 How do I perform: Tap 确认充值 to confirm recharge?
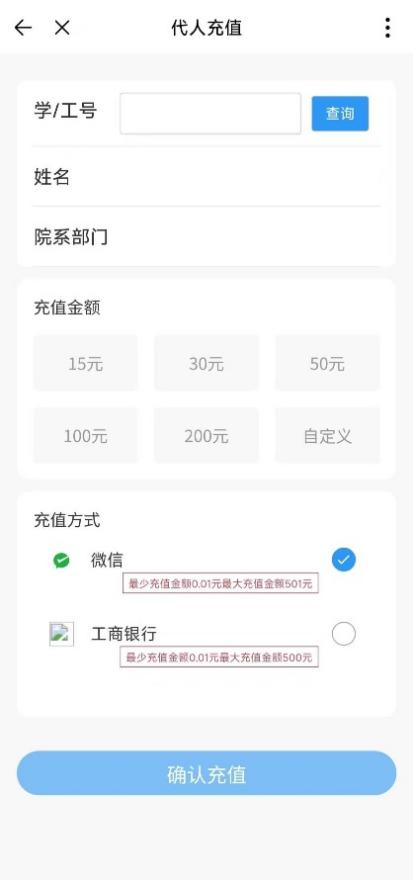pyautogui.click(x=206, y=773)
